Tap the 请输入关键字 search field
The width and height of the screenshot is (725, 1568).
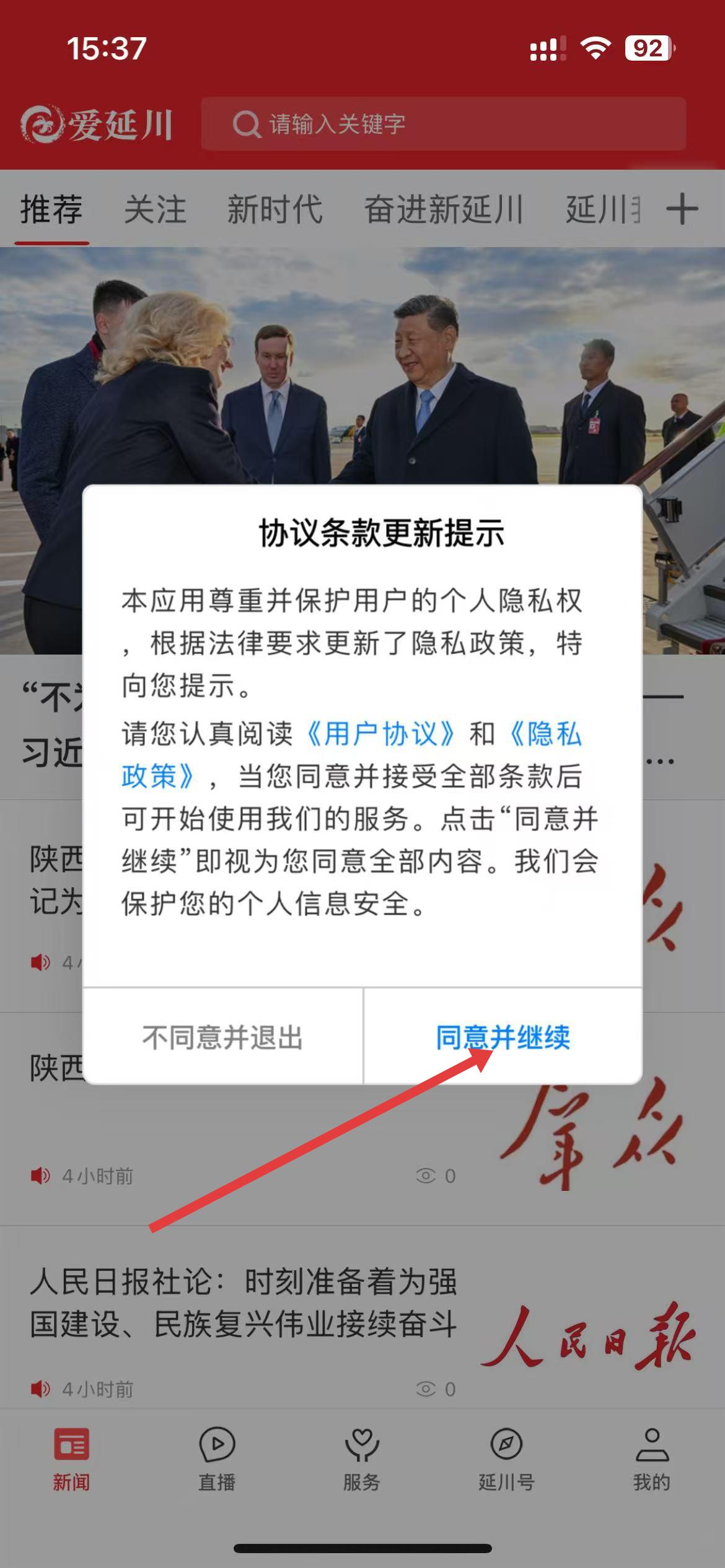pos(443,124)
